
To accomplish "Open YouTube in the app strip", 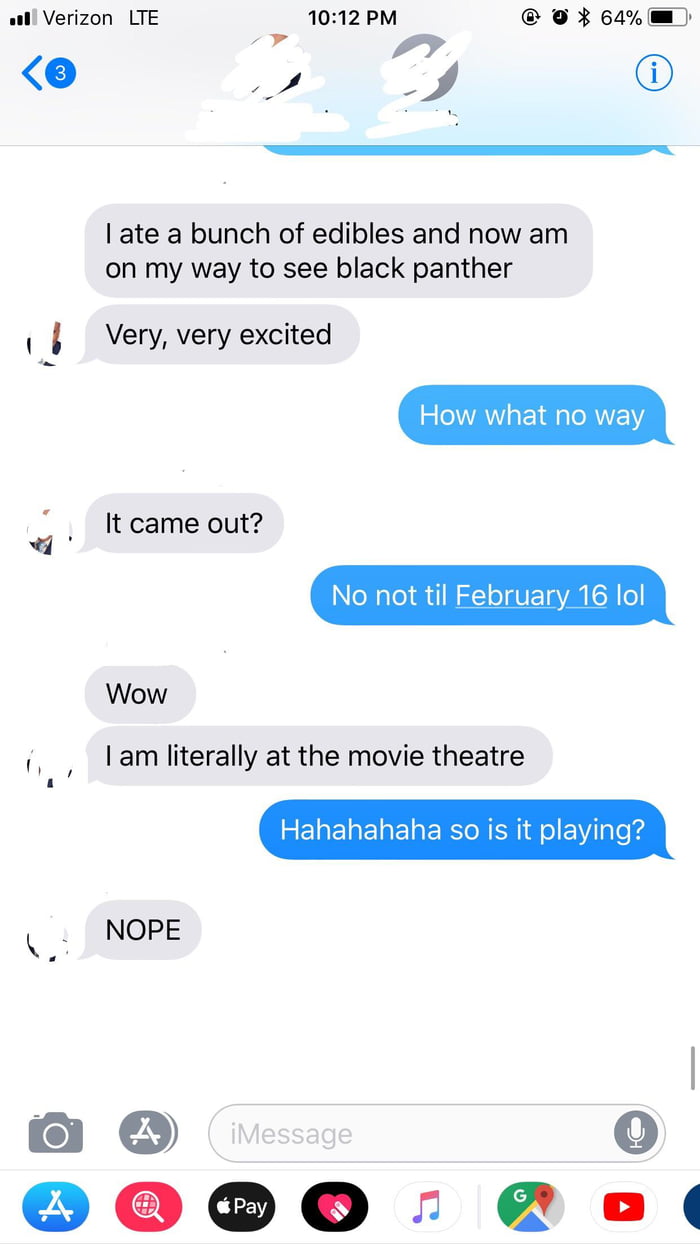I will pyautogui.click(x=624, y=1206).
